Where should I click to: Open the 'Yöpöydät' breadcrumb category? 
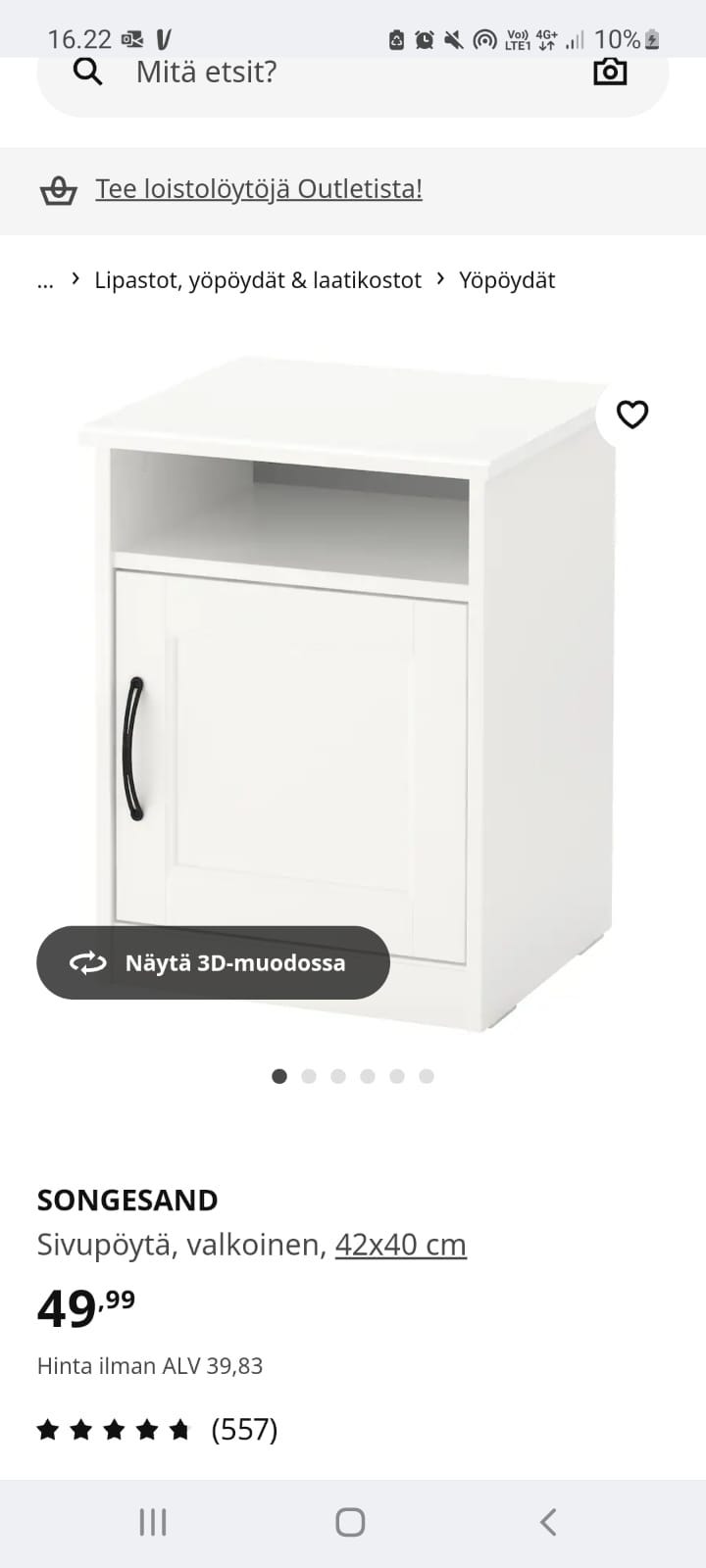[507, 280]
